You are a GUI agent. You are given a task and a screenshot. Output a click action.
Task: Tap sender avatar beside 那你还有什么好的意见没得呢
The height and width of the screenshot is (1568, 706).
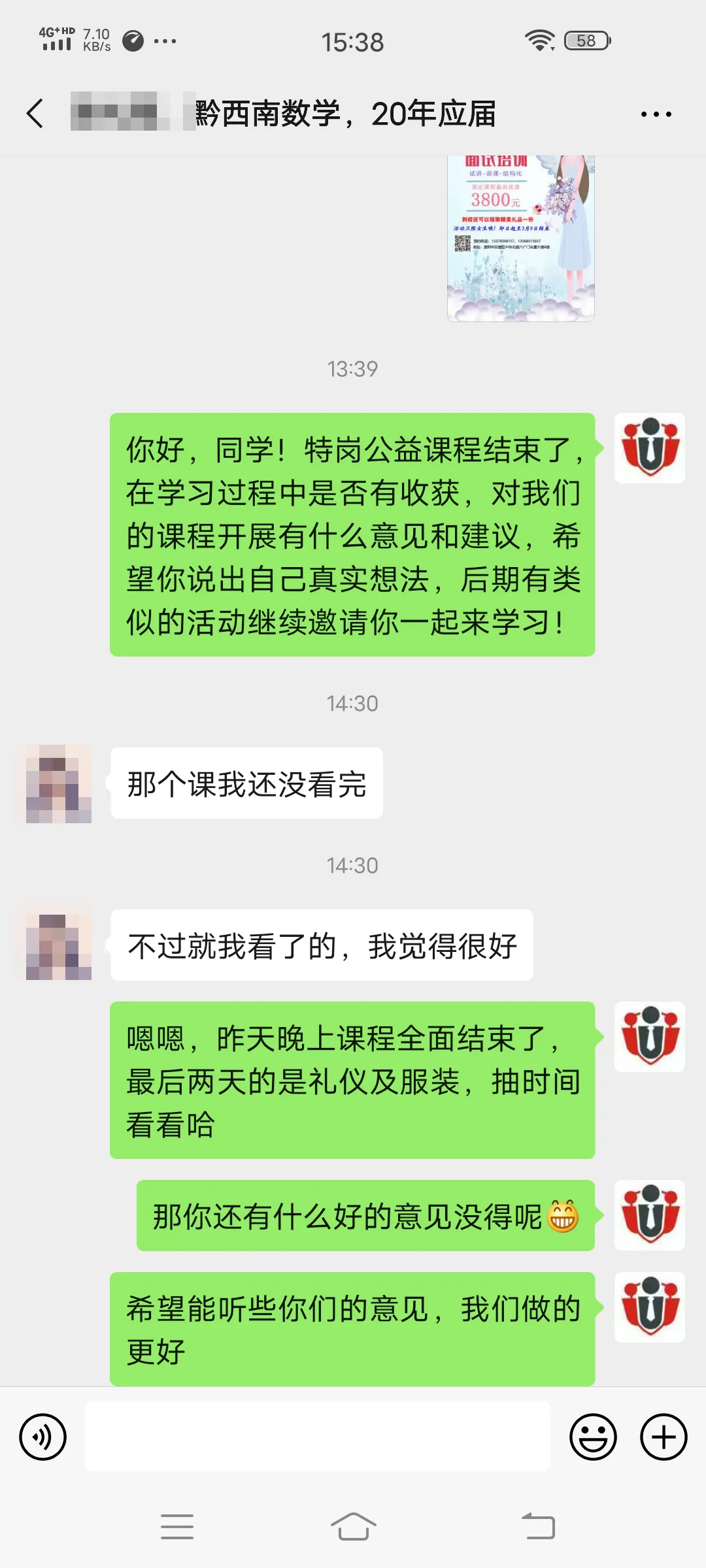(650, 1215)
